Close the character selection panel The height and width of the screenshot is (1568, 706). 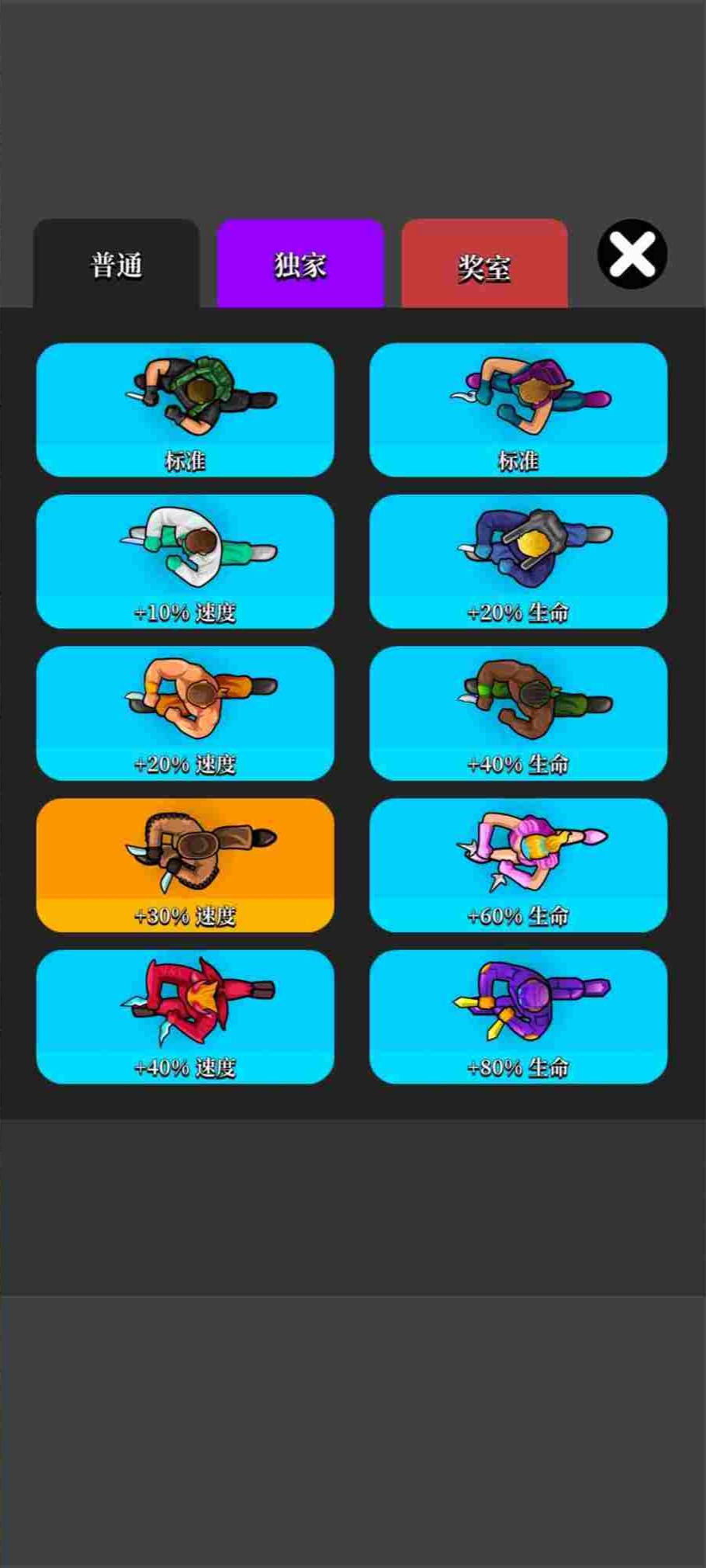[x=632, y=255]
